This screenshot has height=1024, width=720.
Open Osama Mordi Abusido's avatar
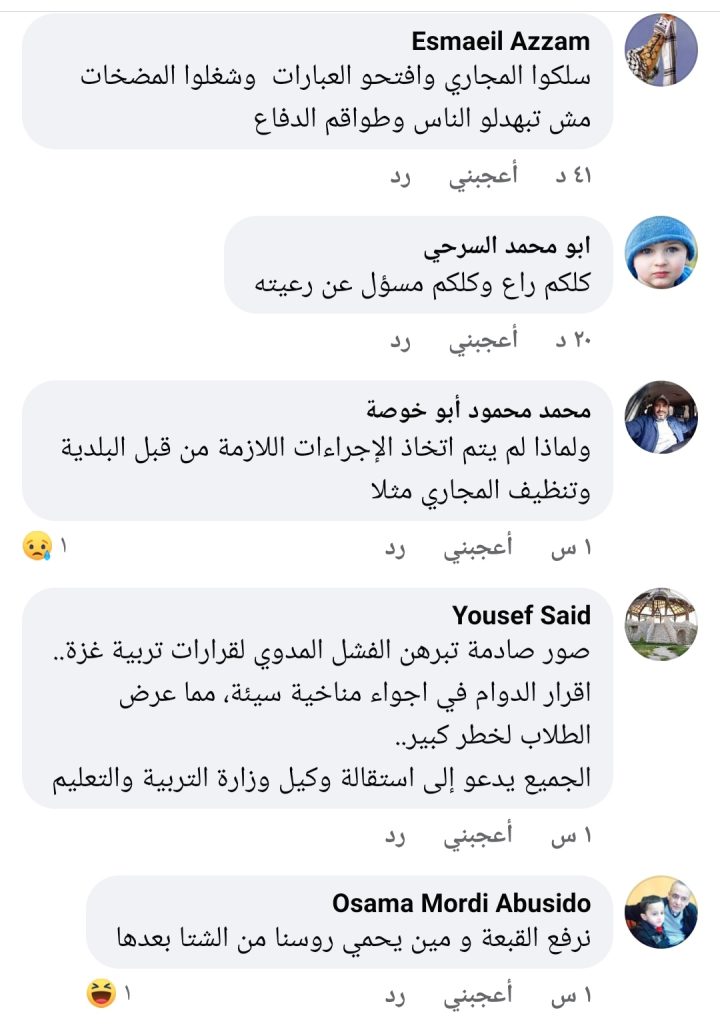click(x=661, y=912)
